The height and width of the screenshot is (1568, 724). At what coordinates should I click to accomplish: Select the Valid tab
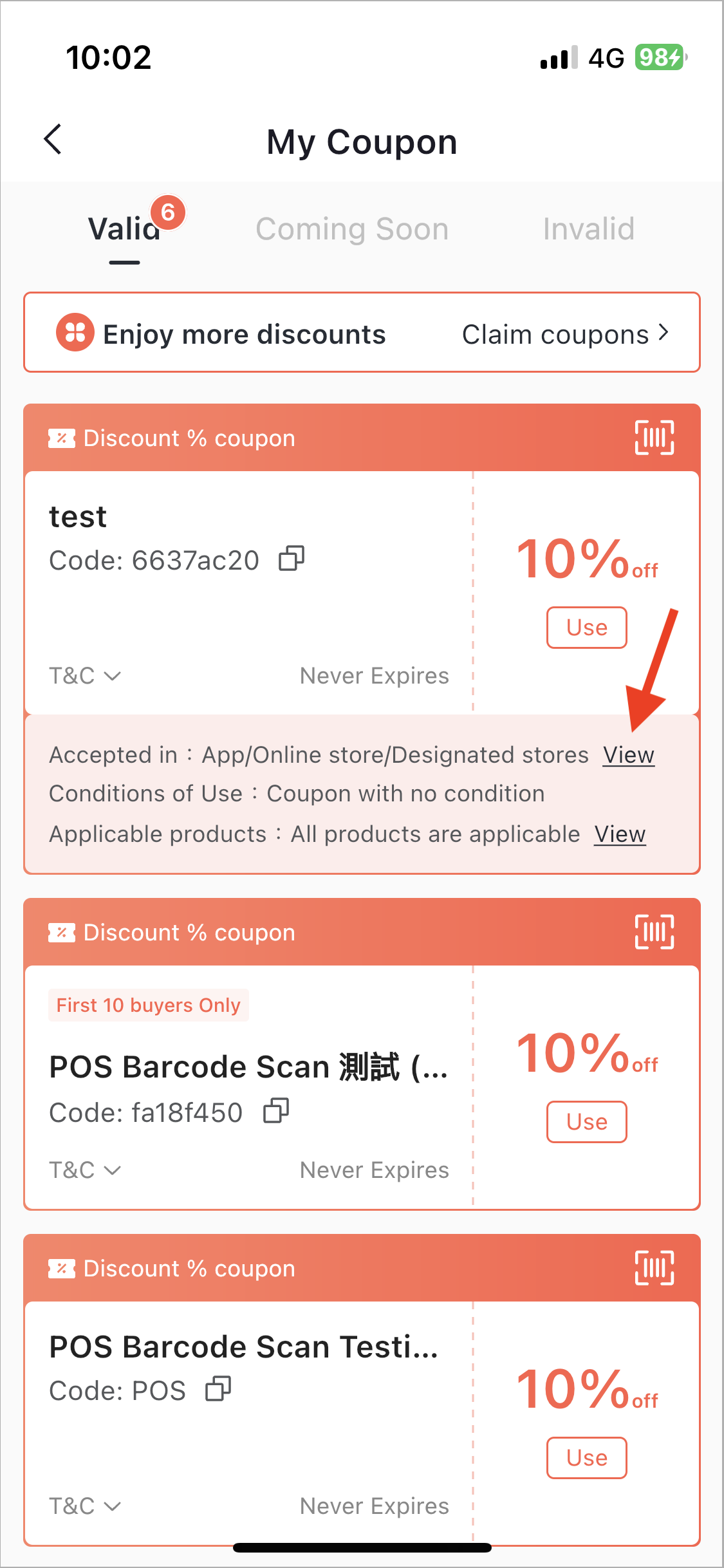124,229
